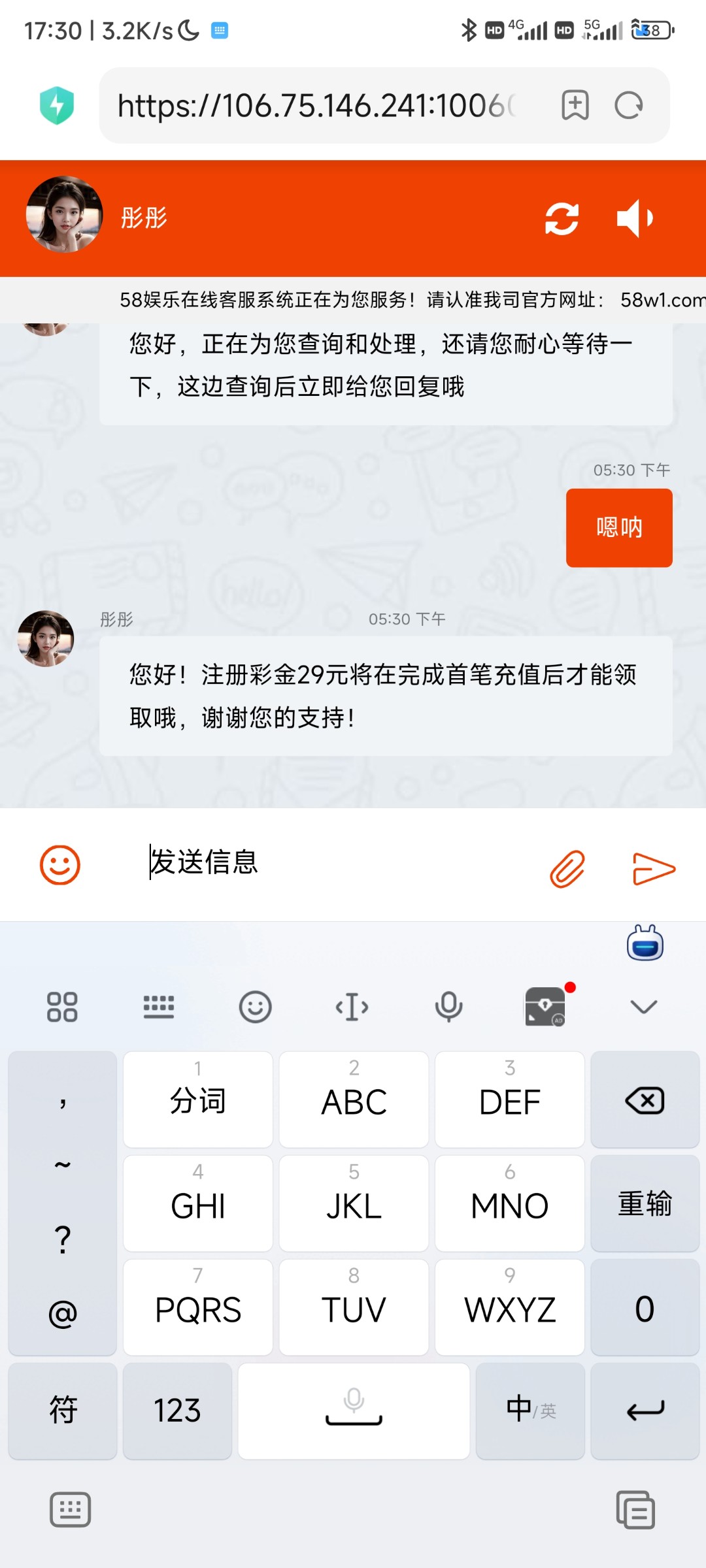Switch keyboard to 123 number mode
Screen dimensions: 706x1568
[177, 1411]
